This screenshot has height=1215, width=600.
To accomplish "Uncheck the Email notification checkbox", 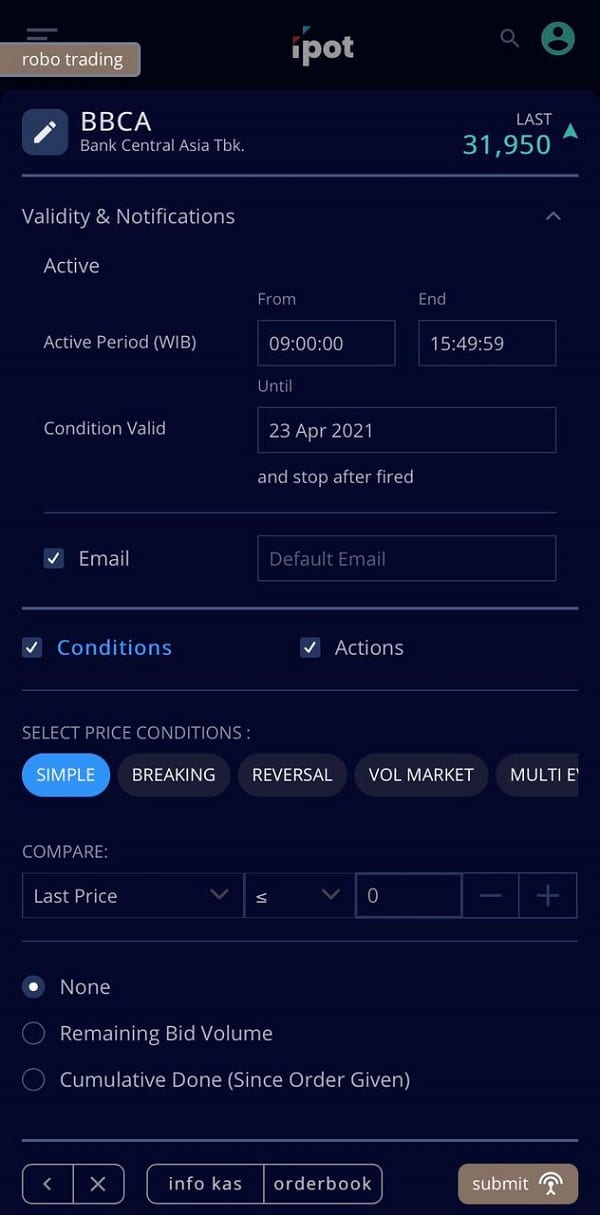I will coord(54,559).
